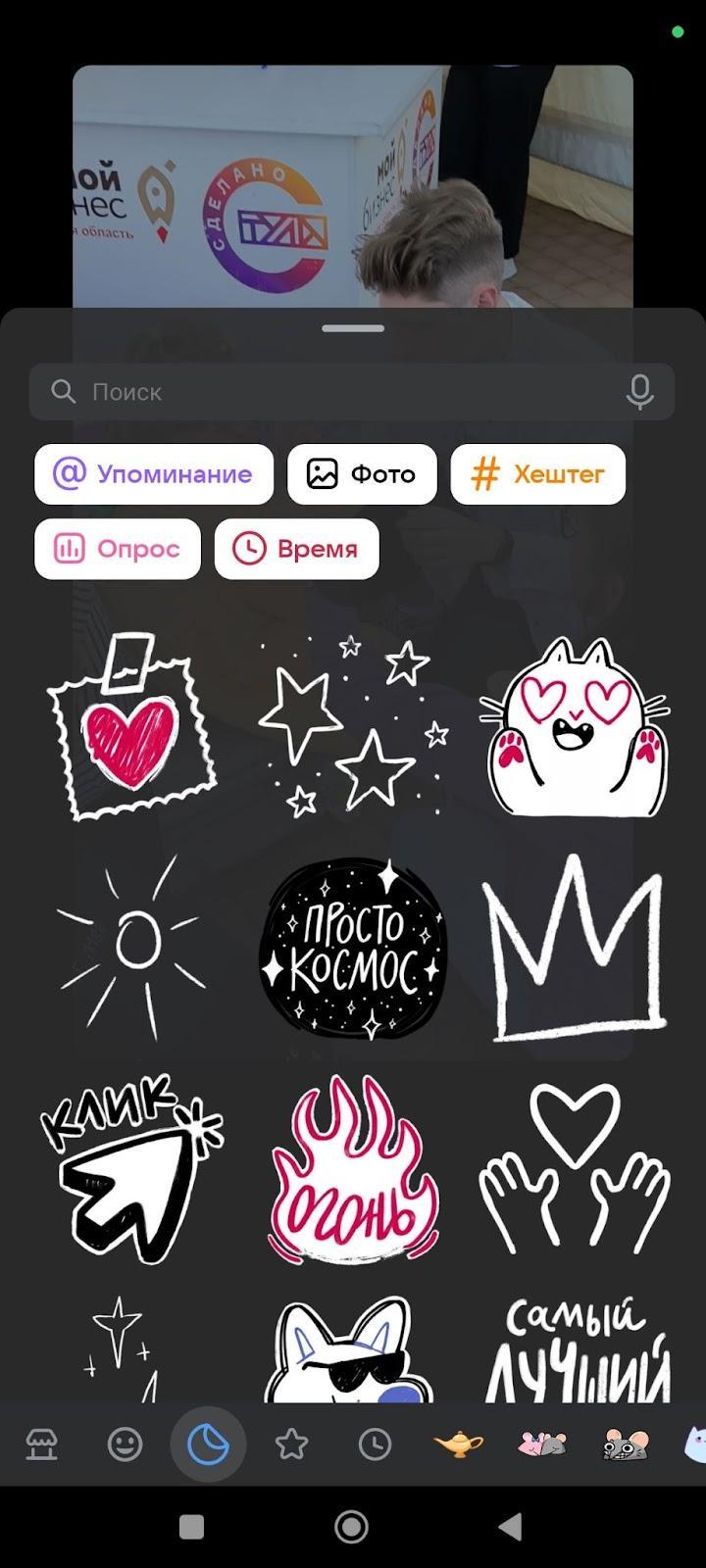Add a Фото sticker
Image resolution: width=706 pixels, height=1568 pixels.
(362, 474)
